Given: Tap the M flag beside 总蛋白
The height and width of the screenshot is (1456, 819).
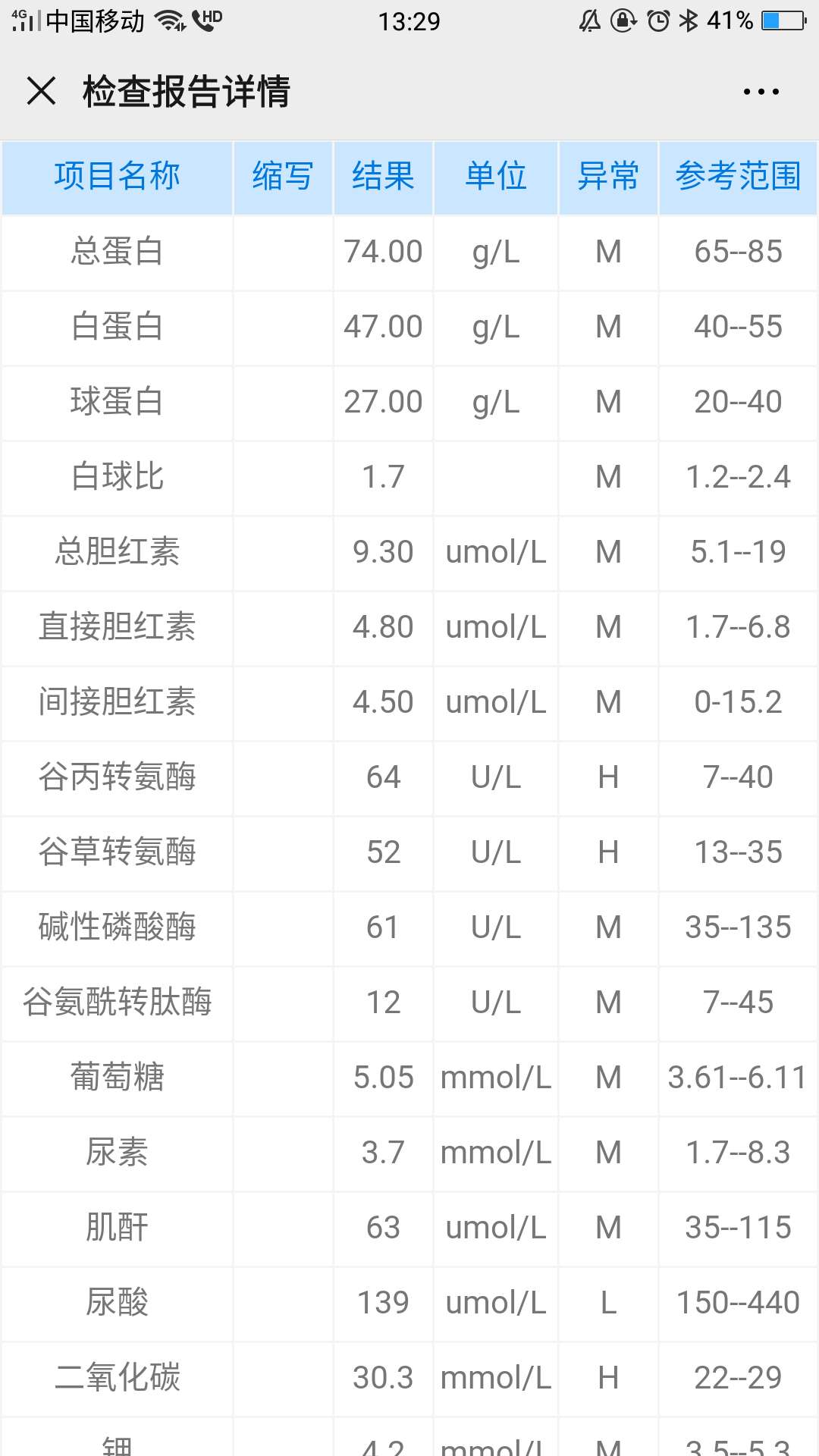Looking at the screenshot, I should click(607, 252).
